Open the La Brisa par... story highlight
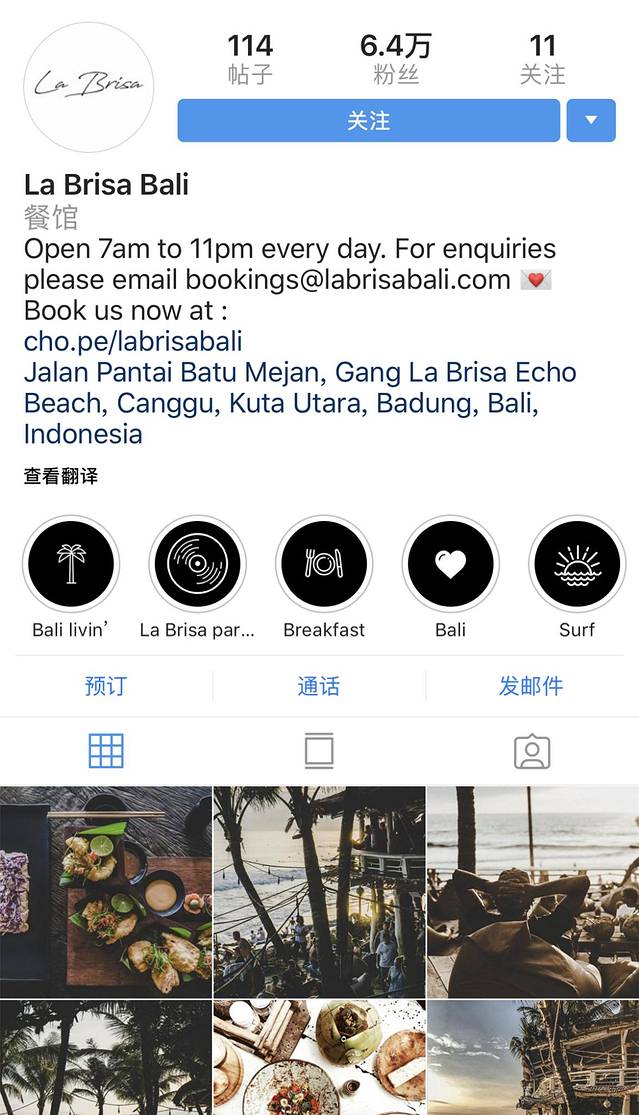This screenshot has height=1115, width=639. click(x=197, y=564)
